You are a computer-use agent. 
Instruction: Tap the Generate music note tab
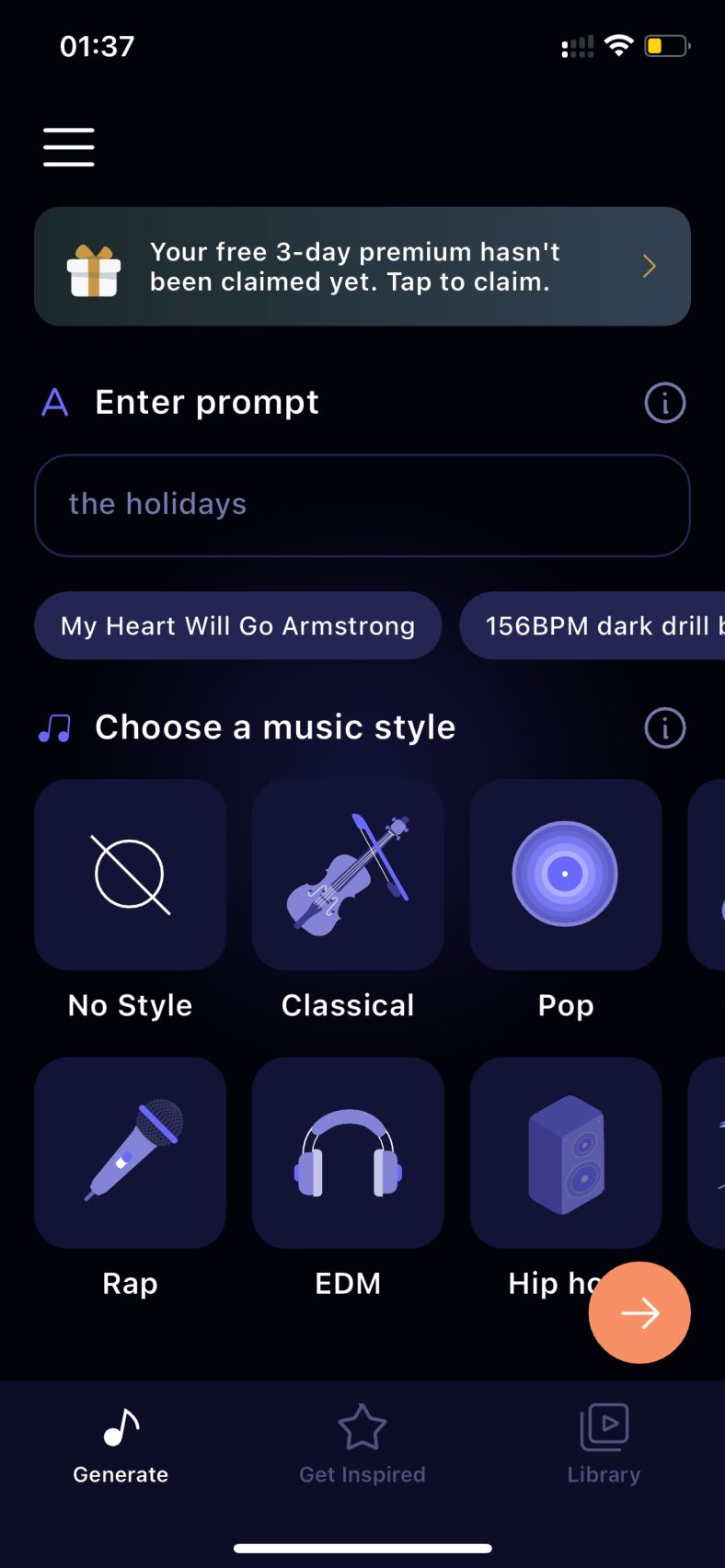(120, 1444)
